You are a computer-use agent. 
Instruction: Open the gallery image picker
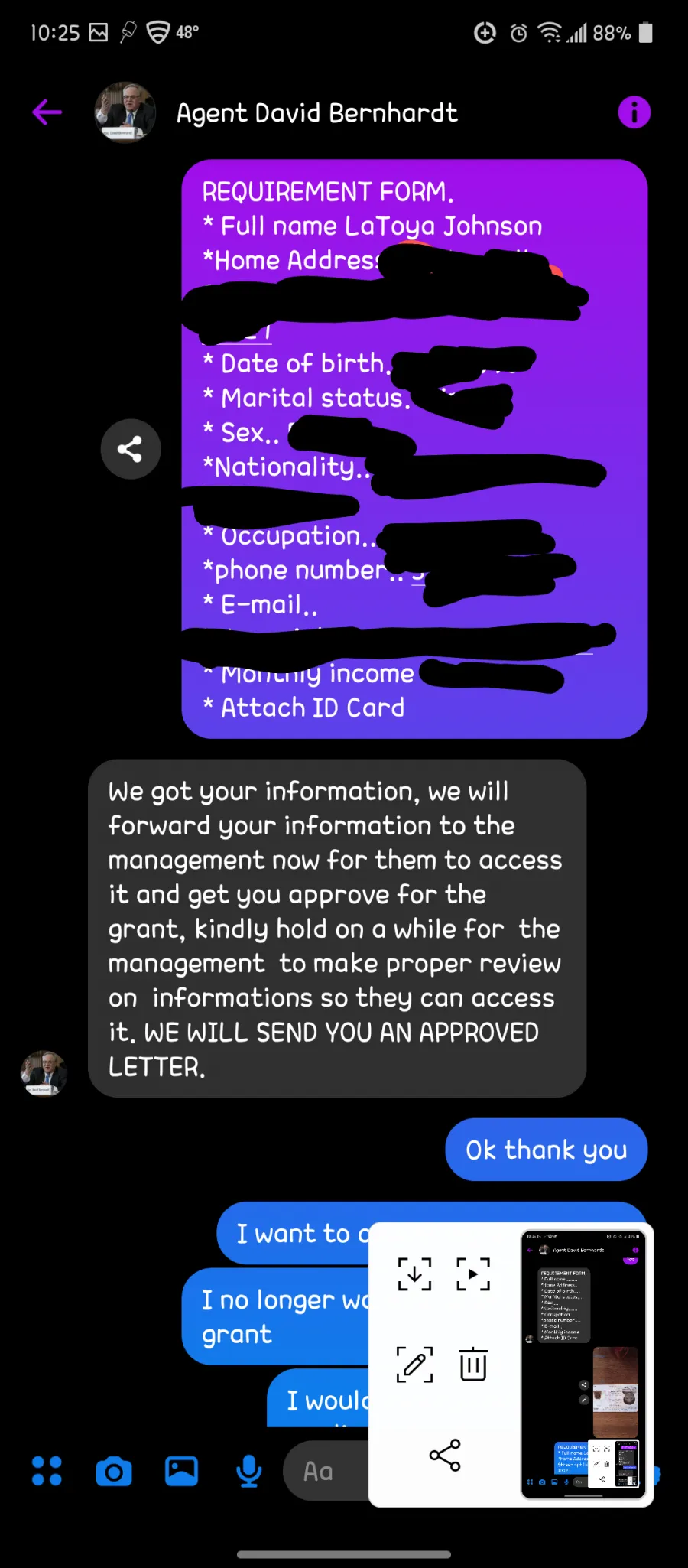[182, 1471]
